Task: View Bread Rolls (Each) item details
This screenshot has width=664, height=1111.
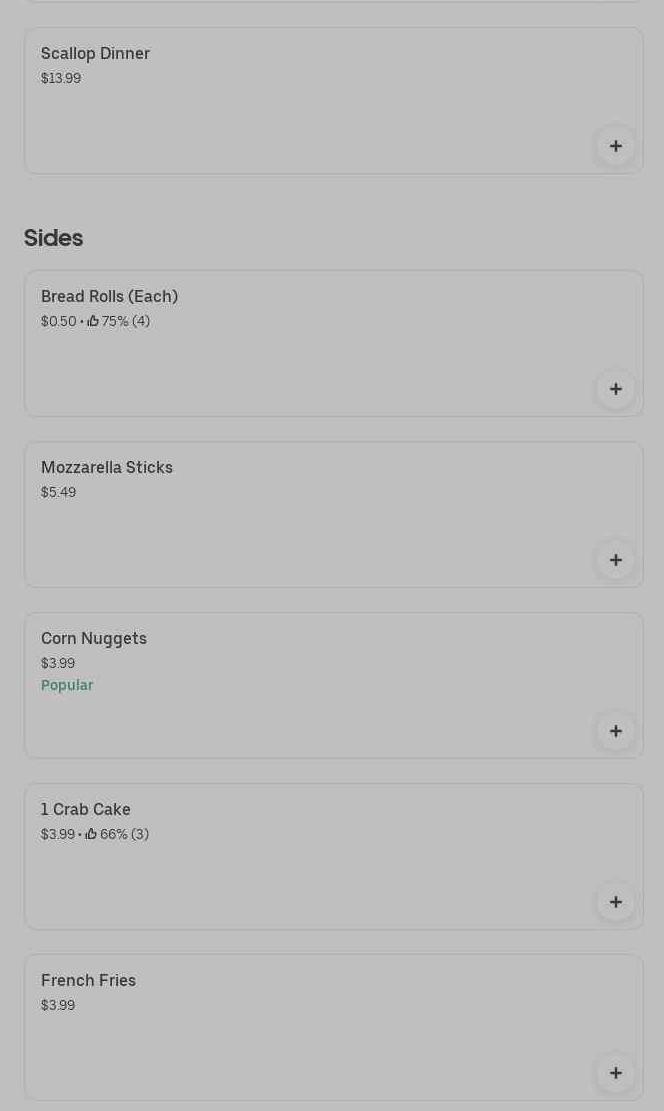Action: coord(300,343)
